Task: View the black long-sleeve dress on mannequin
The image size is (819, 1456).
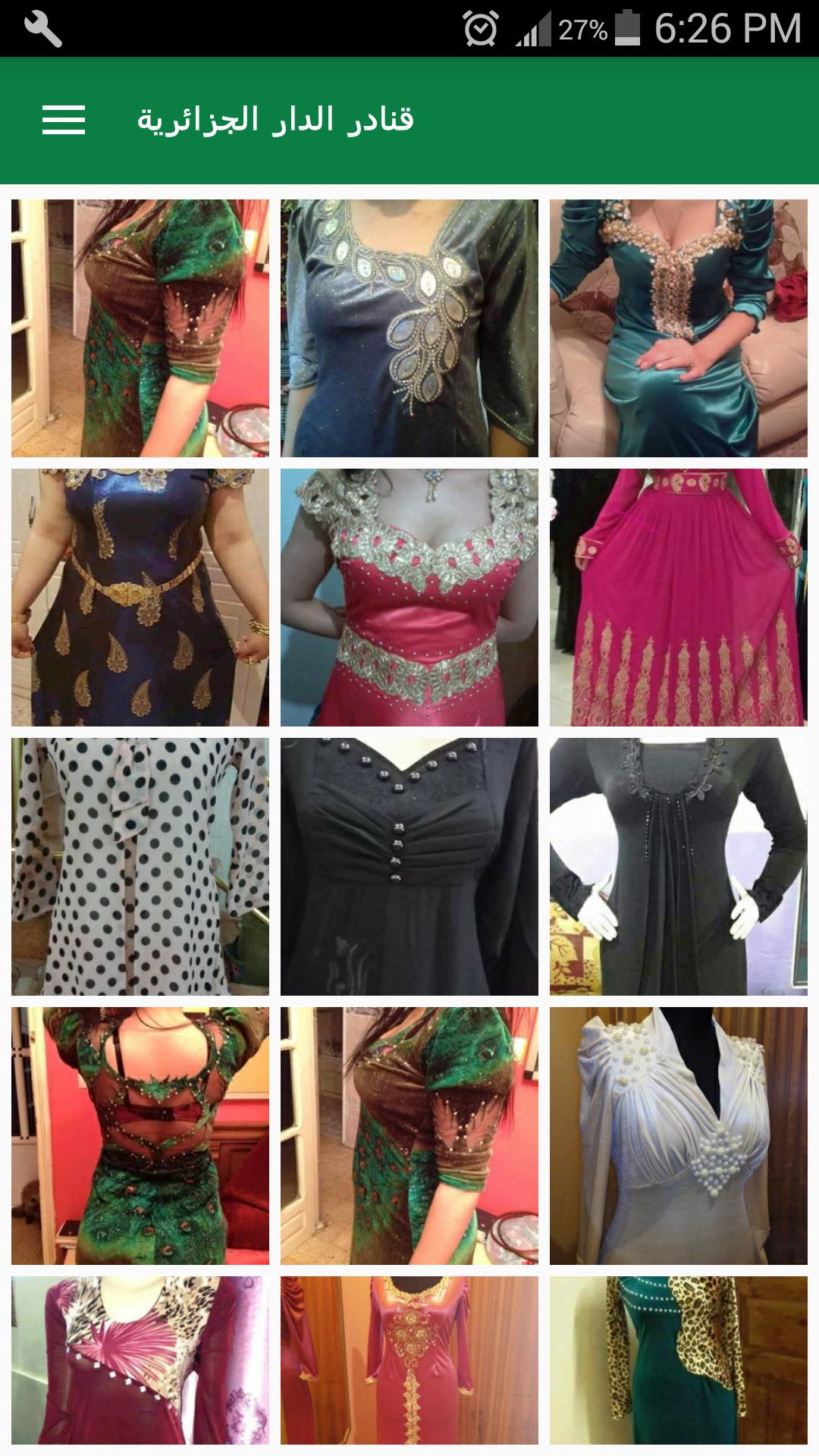Action: click(678, 866)
